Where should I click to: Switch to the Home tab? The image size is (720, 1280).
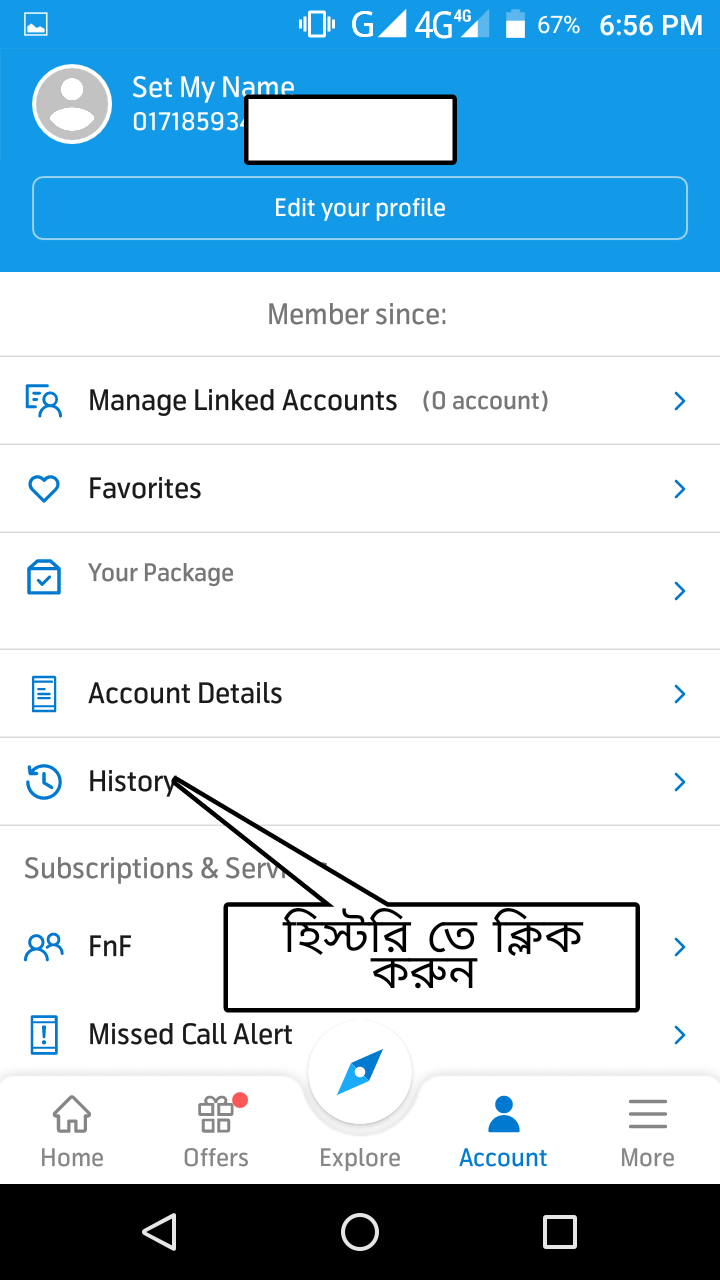[x=72, y=1130]
